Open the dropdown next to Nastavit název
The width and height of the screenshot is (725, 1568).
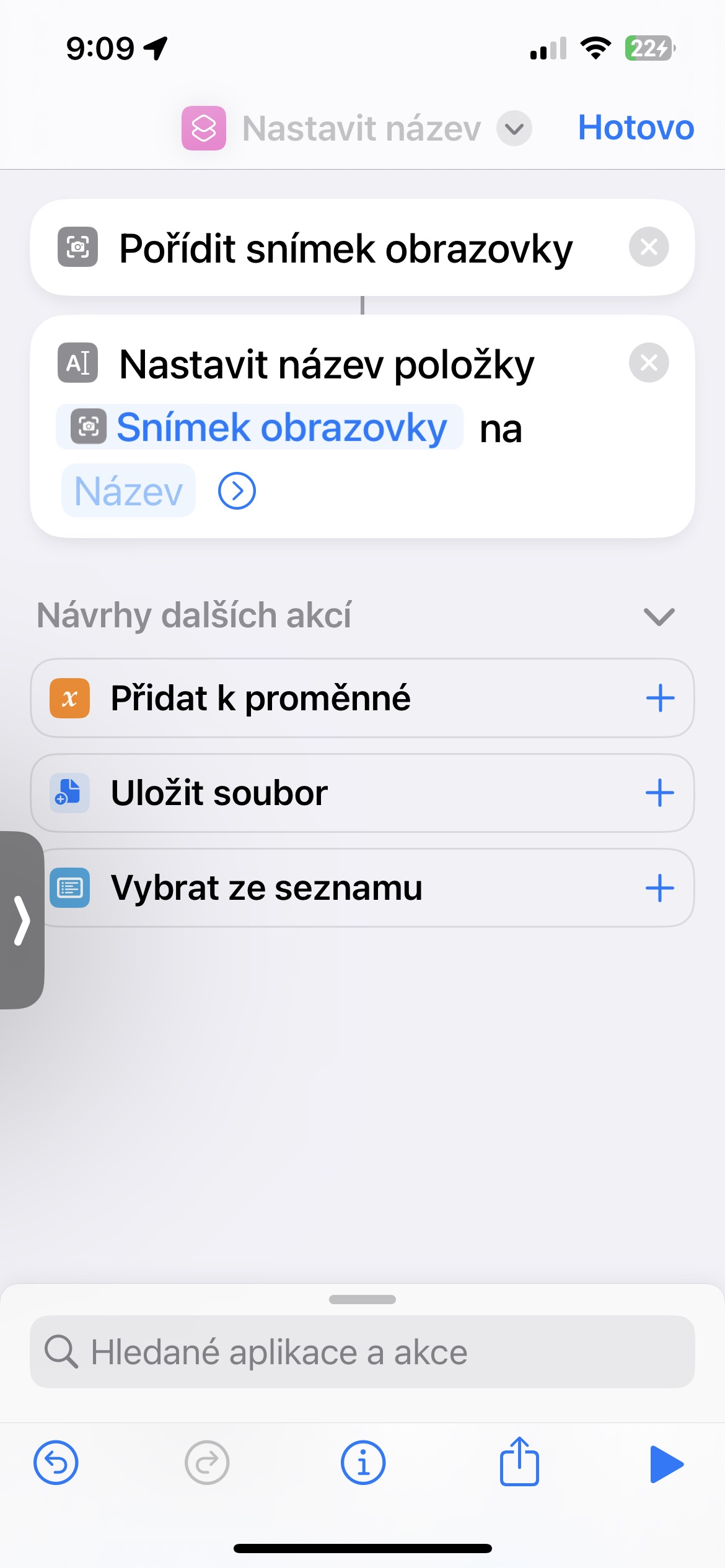(514, 129)
